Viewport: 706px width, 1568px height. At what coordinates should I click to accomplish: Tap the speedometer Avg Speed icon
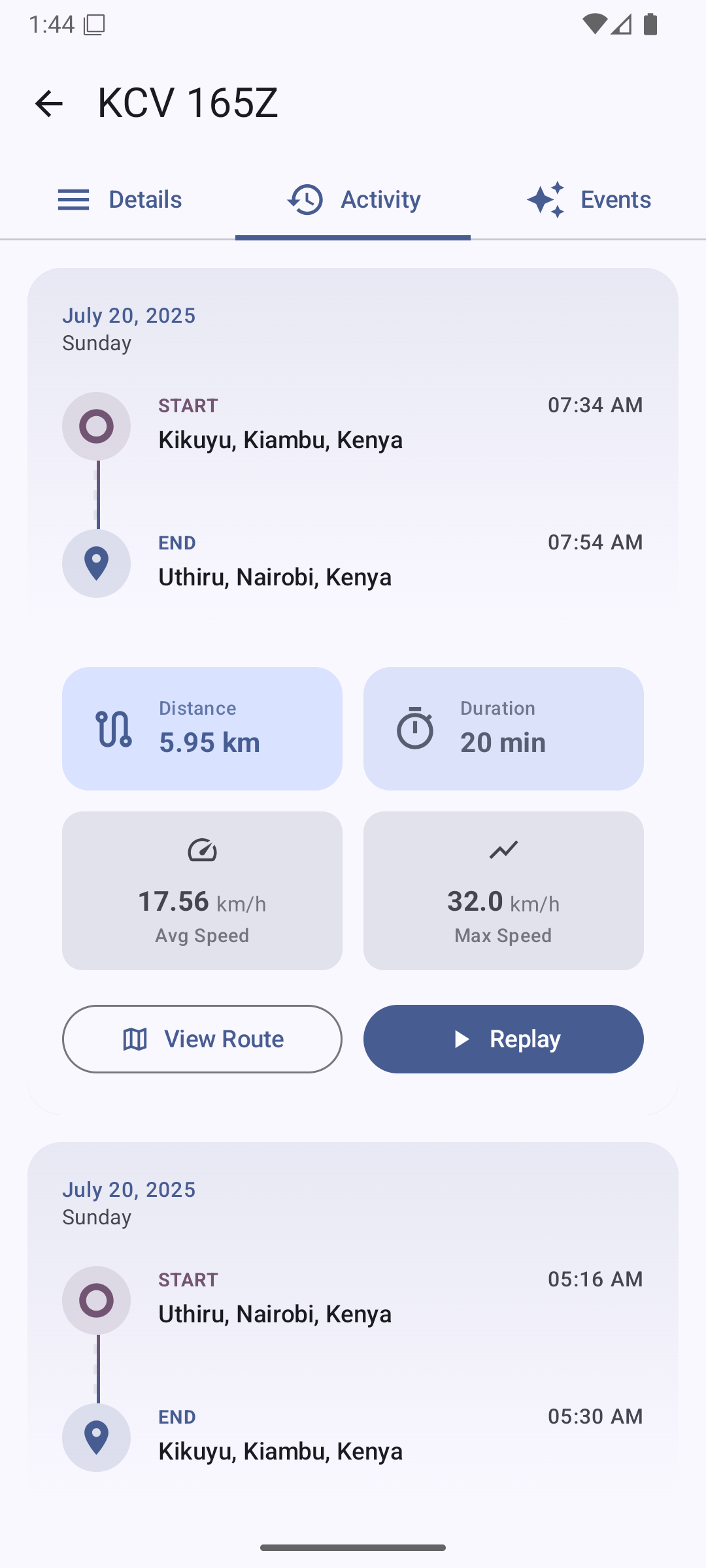point(202,849)
